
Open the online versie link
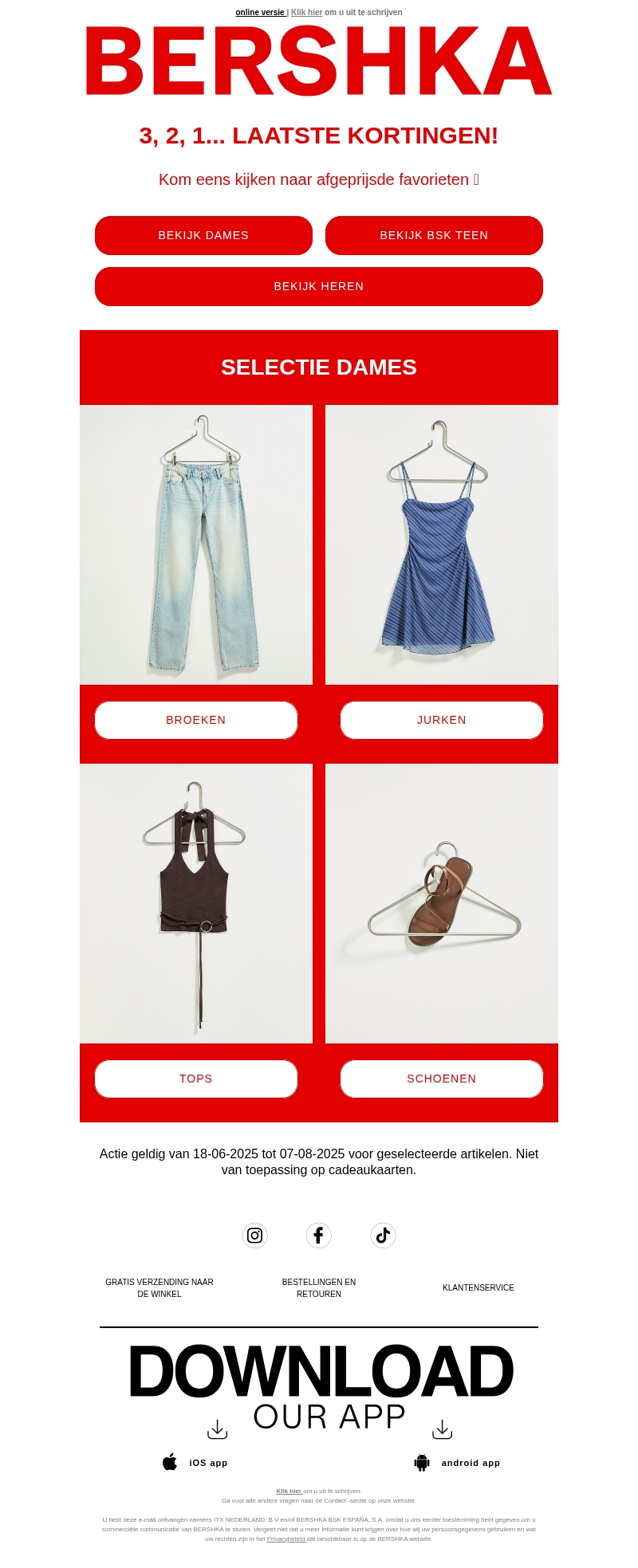coord(260,12)
